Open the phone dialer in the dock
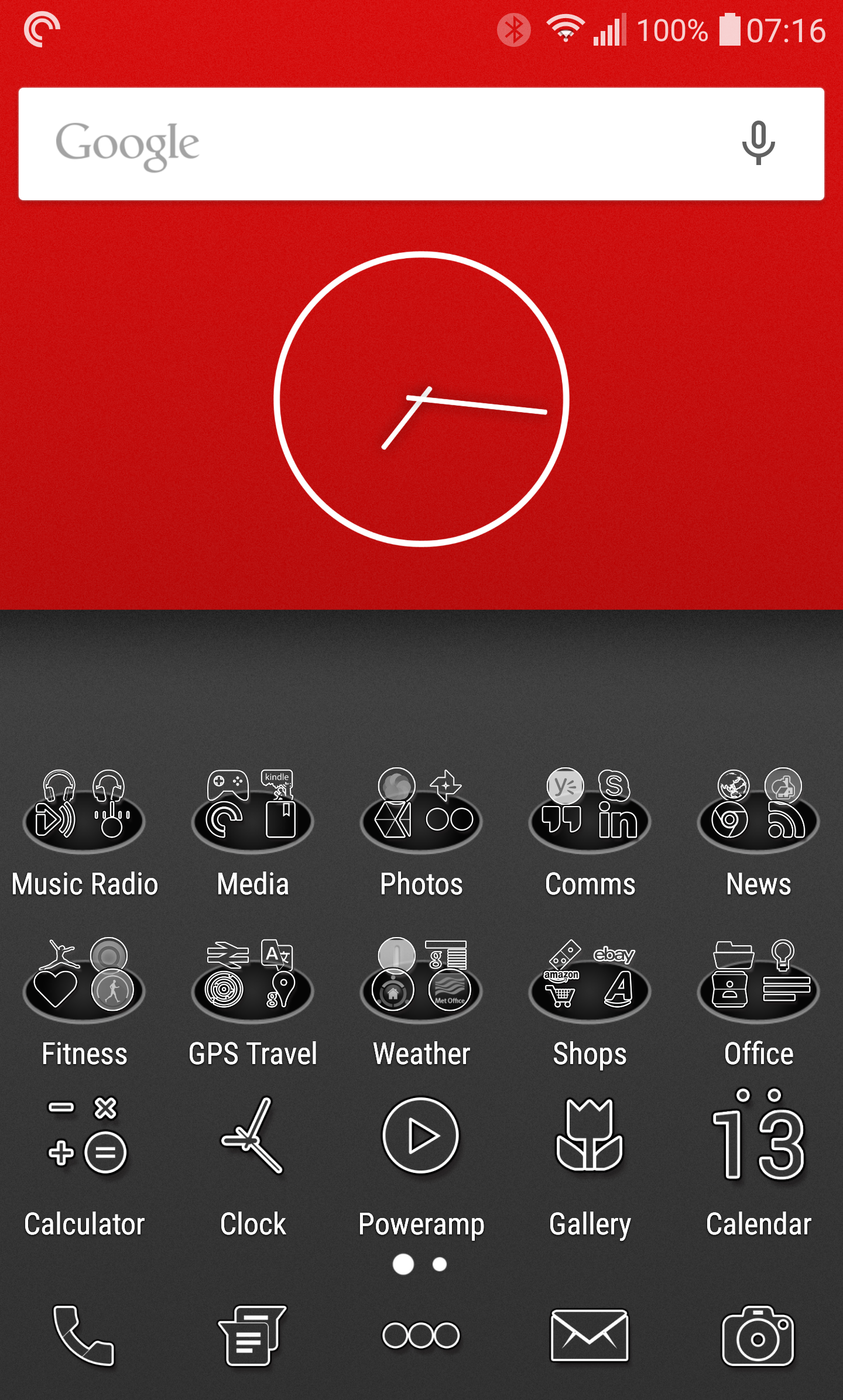Viewport: 843px width, 1400px height. pyautogui.click(x=84, y=1336)
